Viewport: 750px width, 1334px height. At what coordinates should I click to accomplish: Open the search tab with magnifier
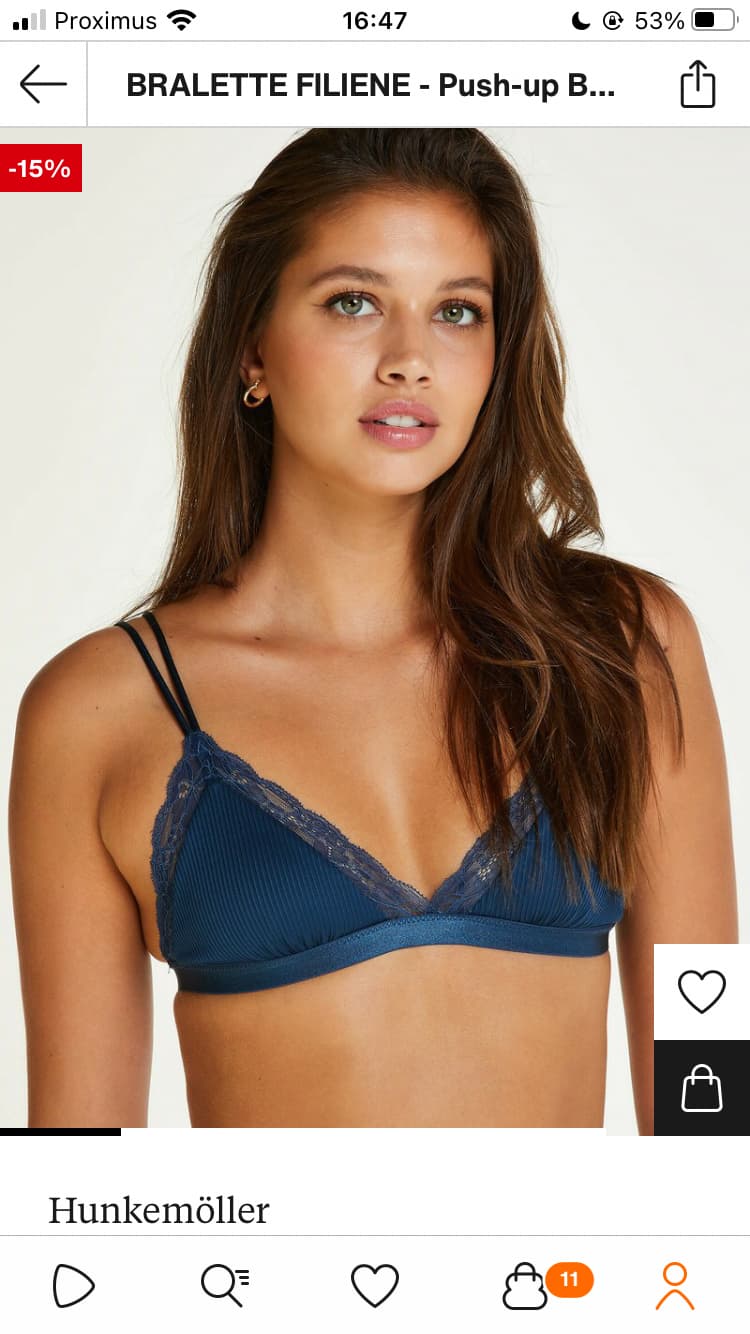click(x=225, y=1286)
